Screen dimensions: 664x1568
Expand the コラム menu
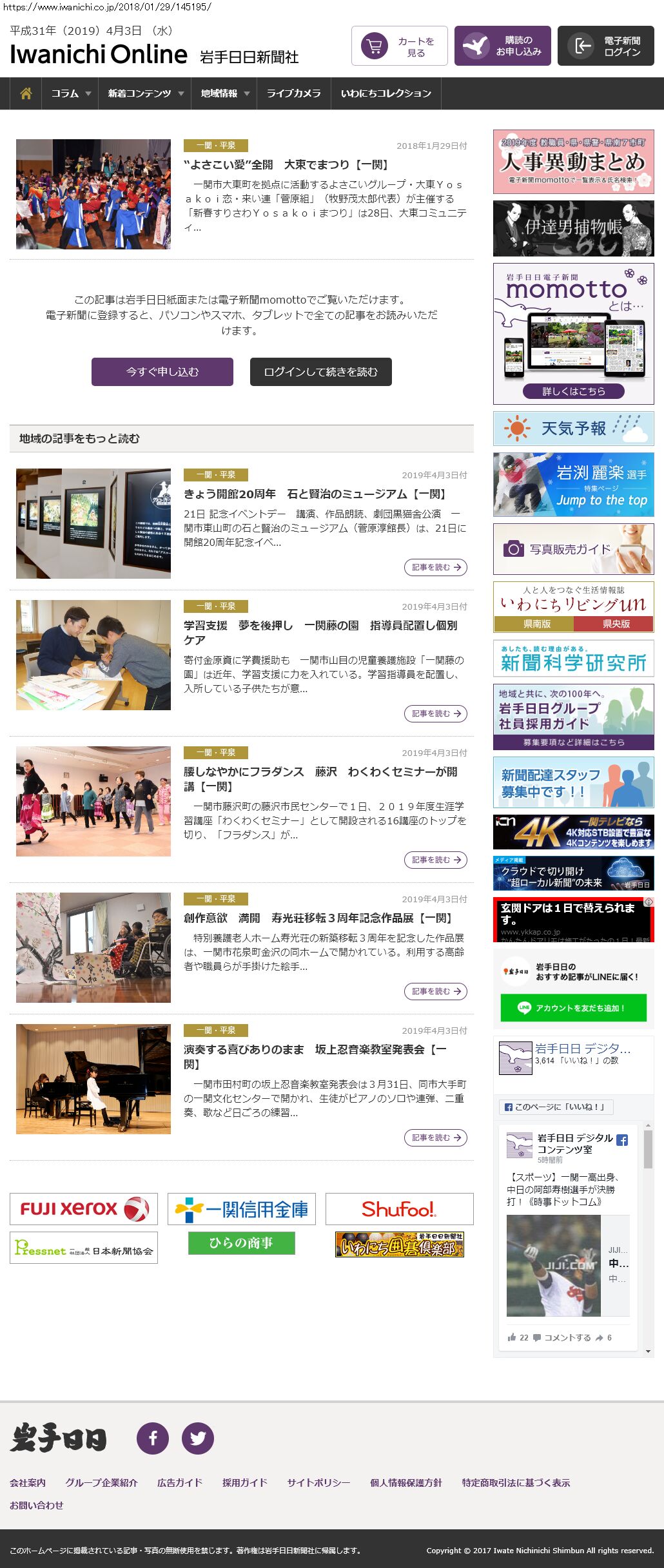[70, 93]
